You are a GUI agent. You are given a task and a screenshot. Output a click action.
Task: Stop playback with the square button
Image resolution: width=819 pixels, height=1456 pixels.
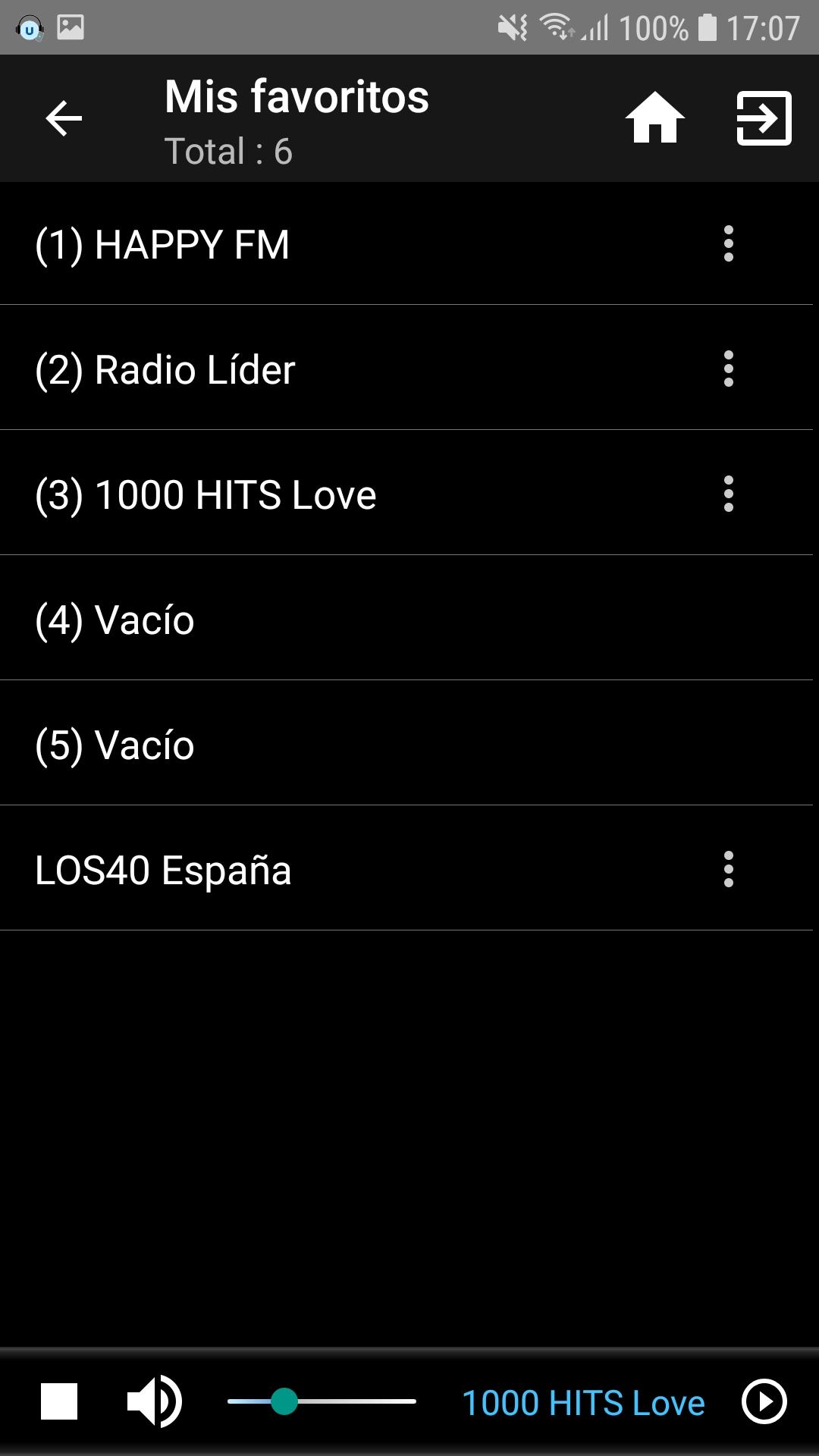(59, 1401)
